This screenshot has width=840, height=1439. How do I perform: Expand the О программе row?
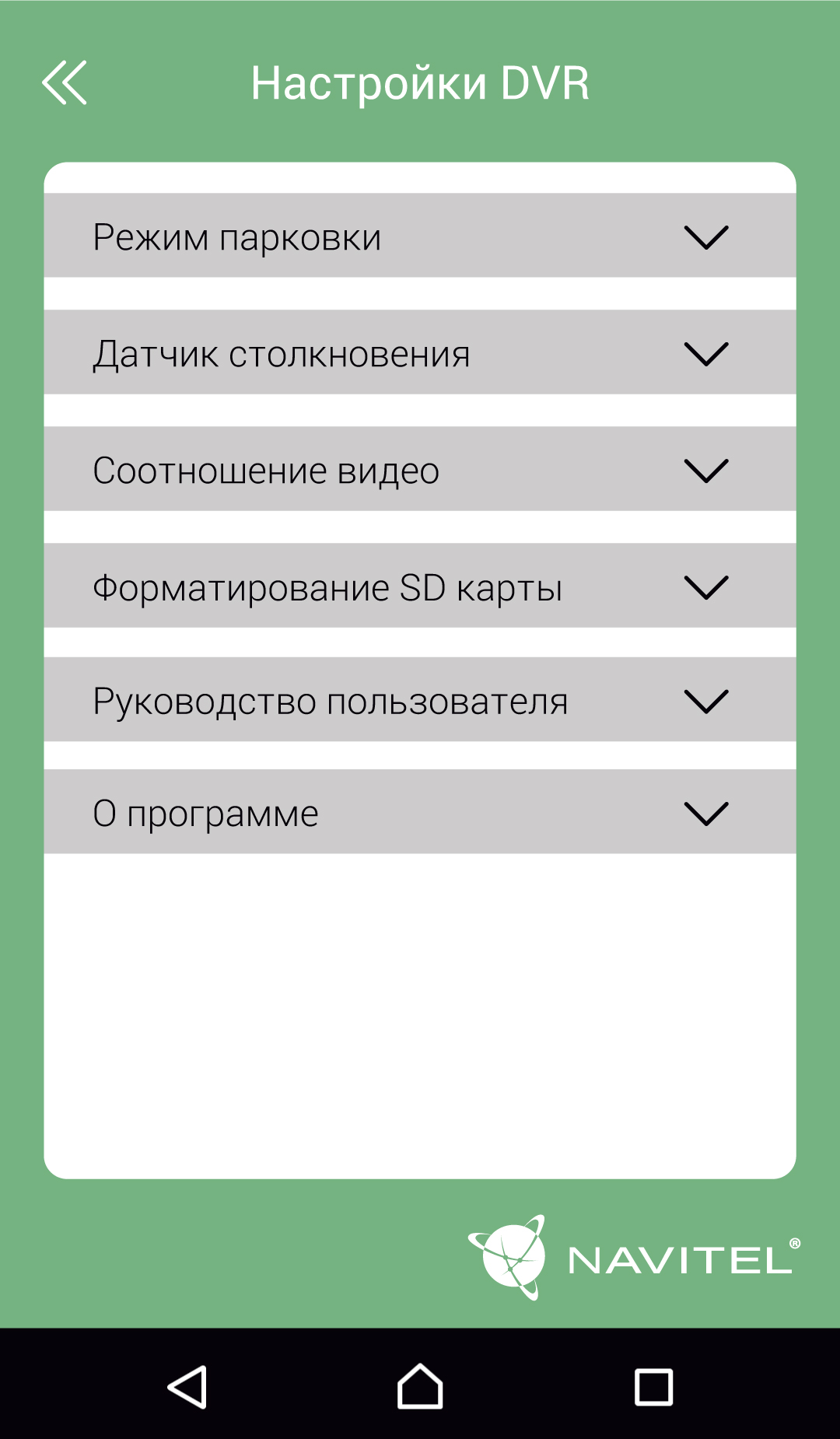(705, 813)
